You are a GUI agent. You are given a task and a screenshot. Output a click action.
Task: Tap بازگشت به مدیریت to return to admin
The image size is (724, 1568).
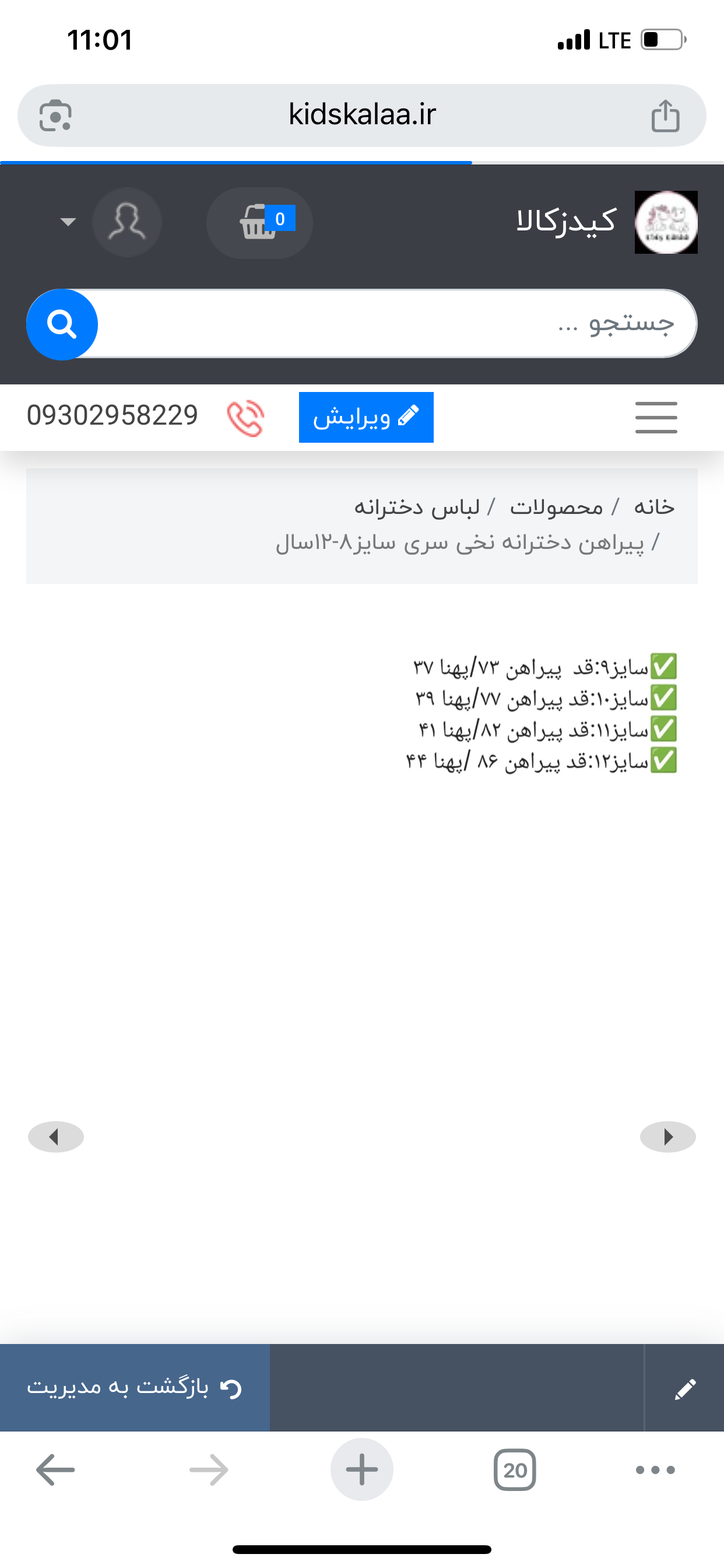point(135,1387)
